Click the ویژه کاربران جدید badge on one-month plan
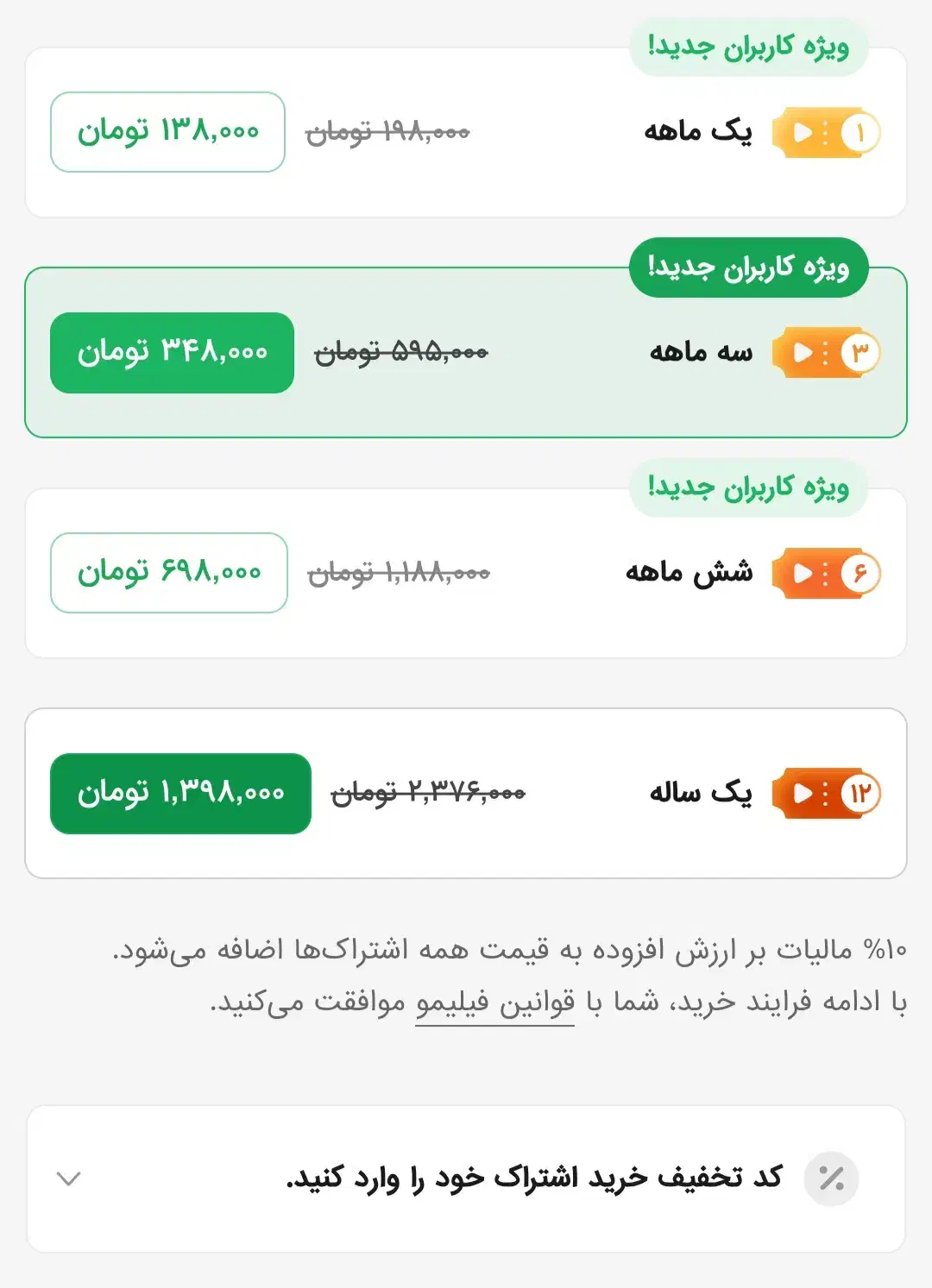 [749, 47]
